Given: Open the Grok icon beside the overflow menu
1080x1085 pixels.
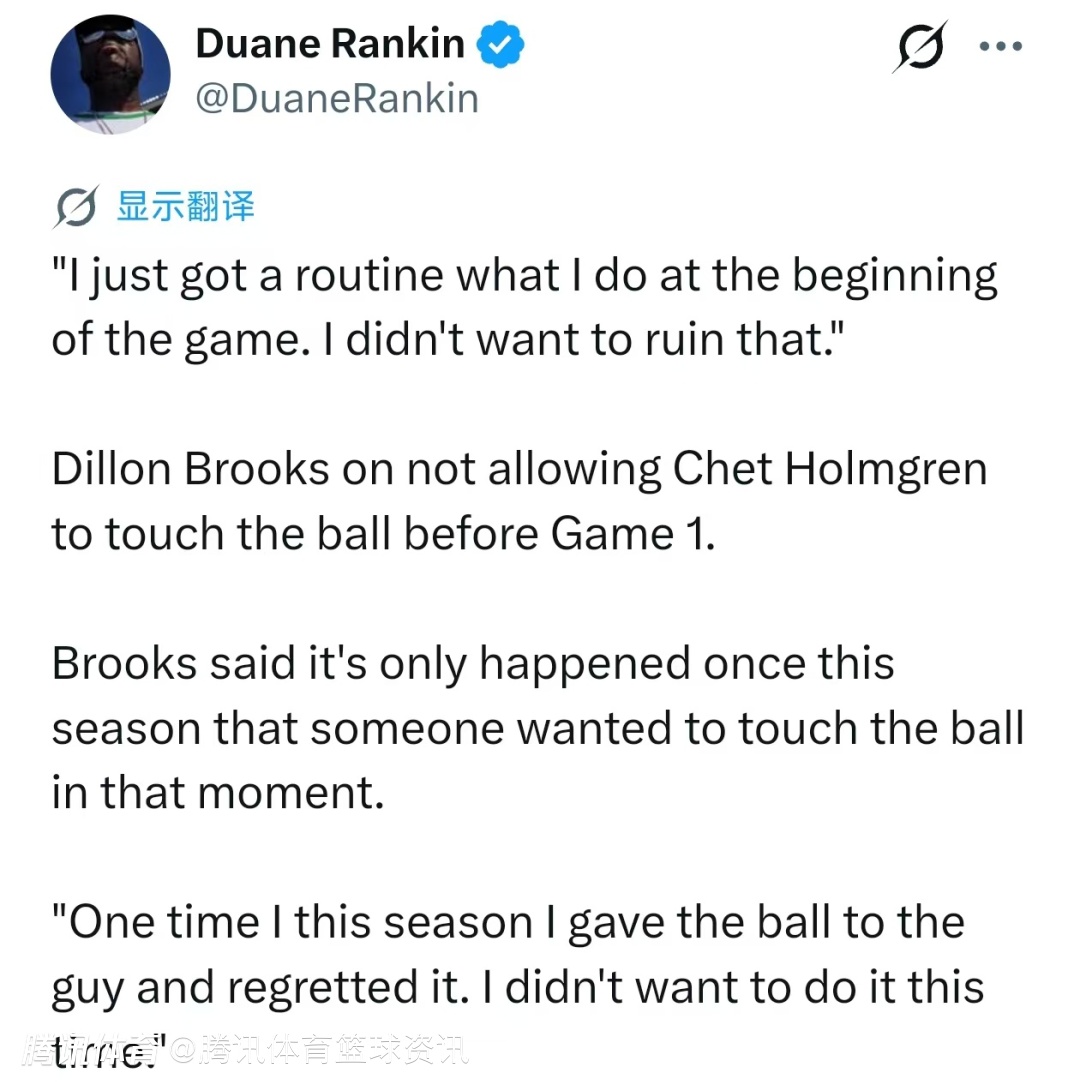Looking at the screenshot, I should pos(917,46).
